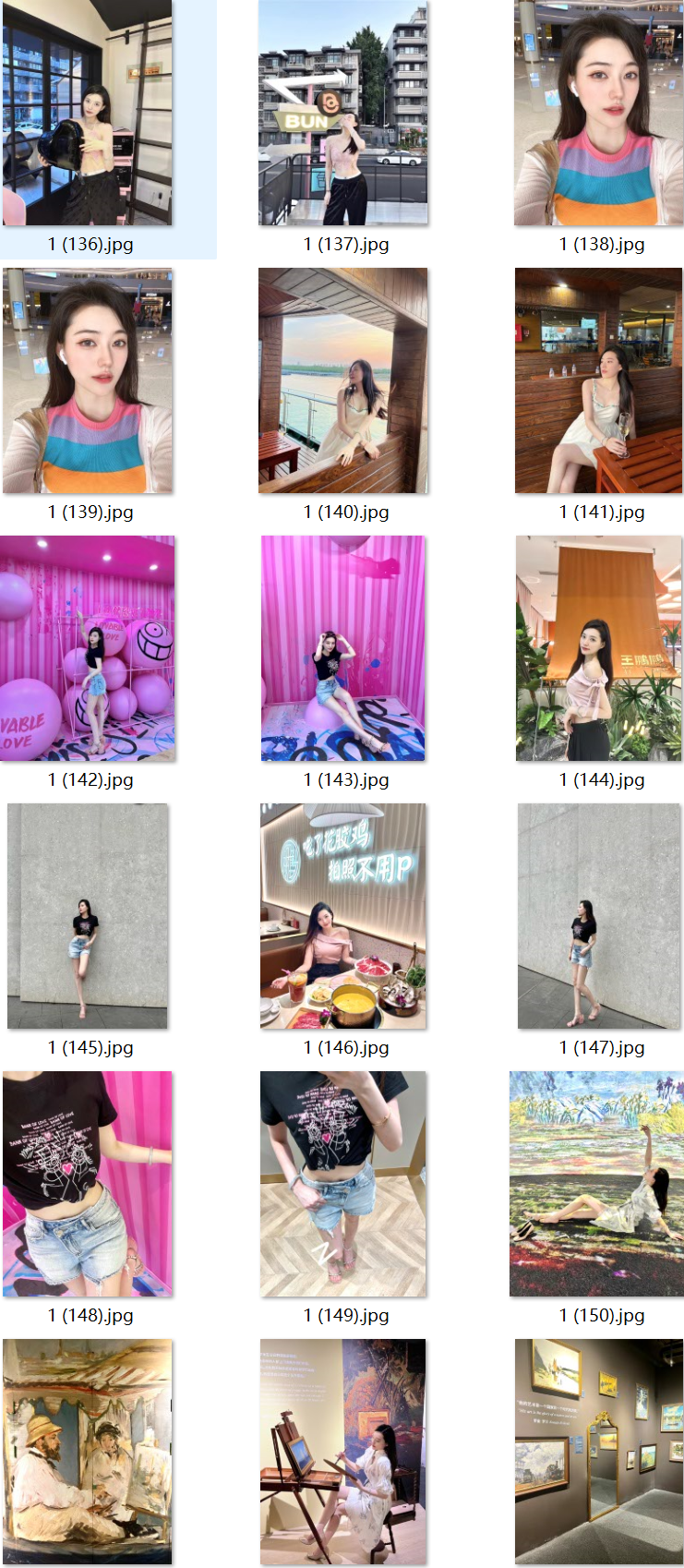Open thumbnail 1 (141).jpg
The height and width of the screenshot is (1568, 684).
[598, 380]
